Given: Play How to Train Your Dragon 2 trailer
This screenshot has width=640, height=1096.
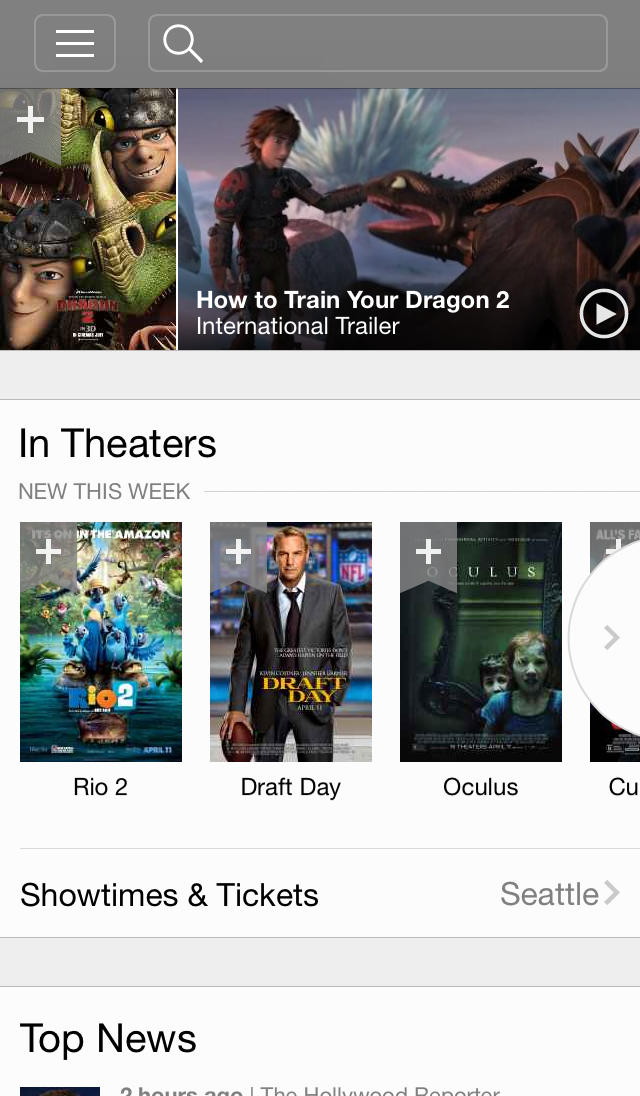Looking at the screenshot, I should (x=603, y=314).
